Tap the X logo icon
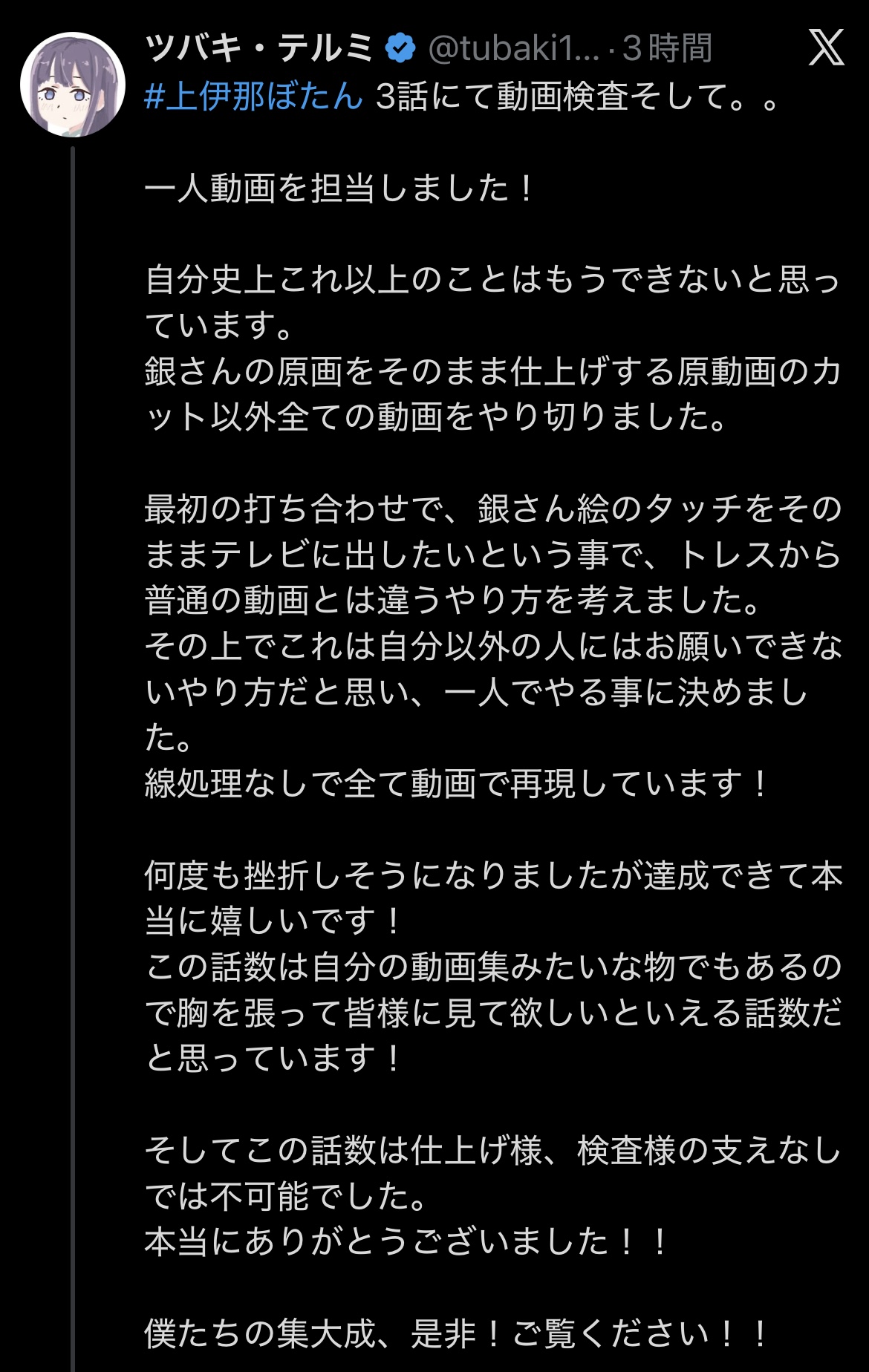The width and height of the screenshot is (869, 1372). 826,48
